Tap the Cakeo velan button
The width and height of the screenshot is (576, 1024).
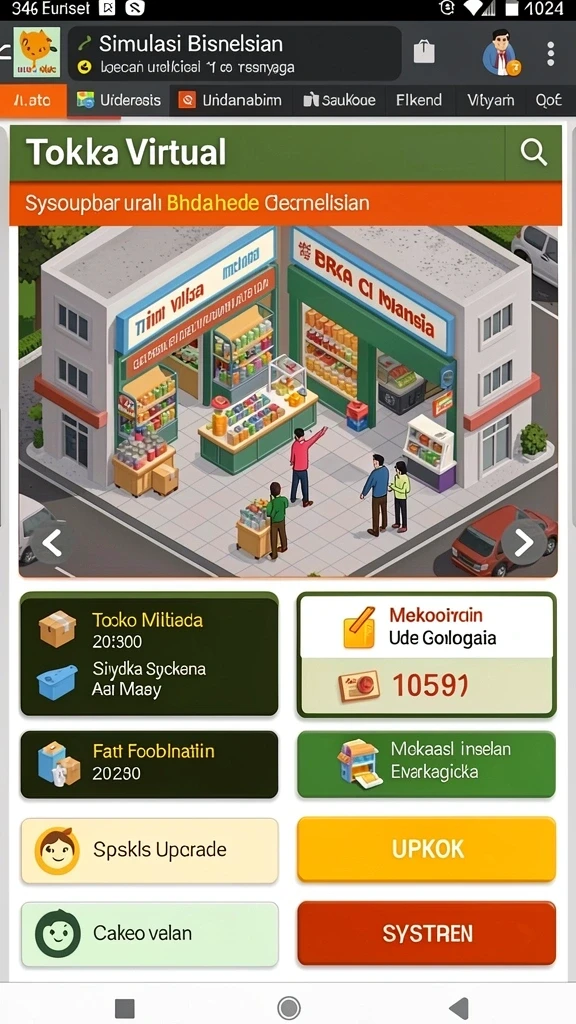pos(150,934)
